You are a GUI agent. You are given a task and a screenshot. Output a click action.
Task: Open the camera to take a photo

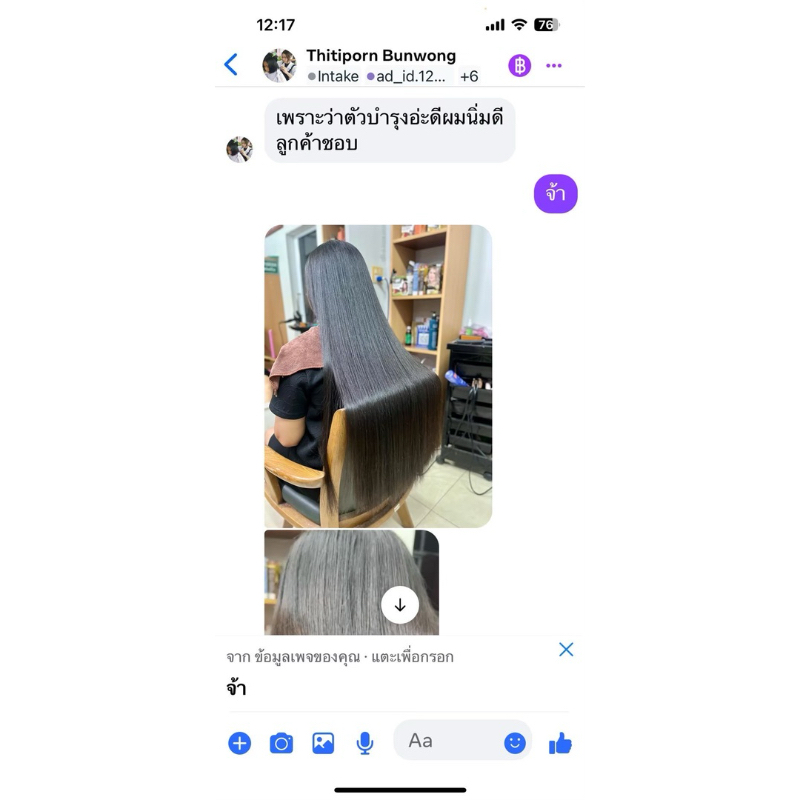[281, 743]
